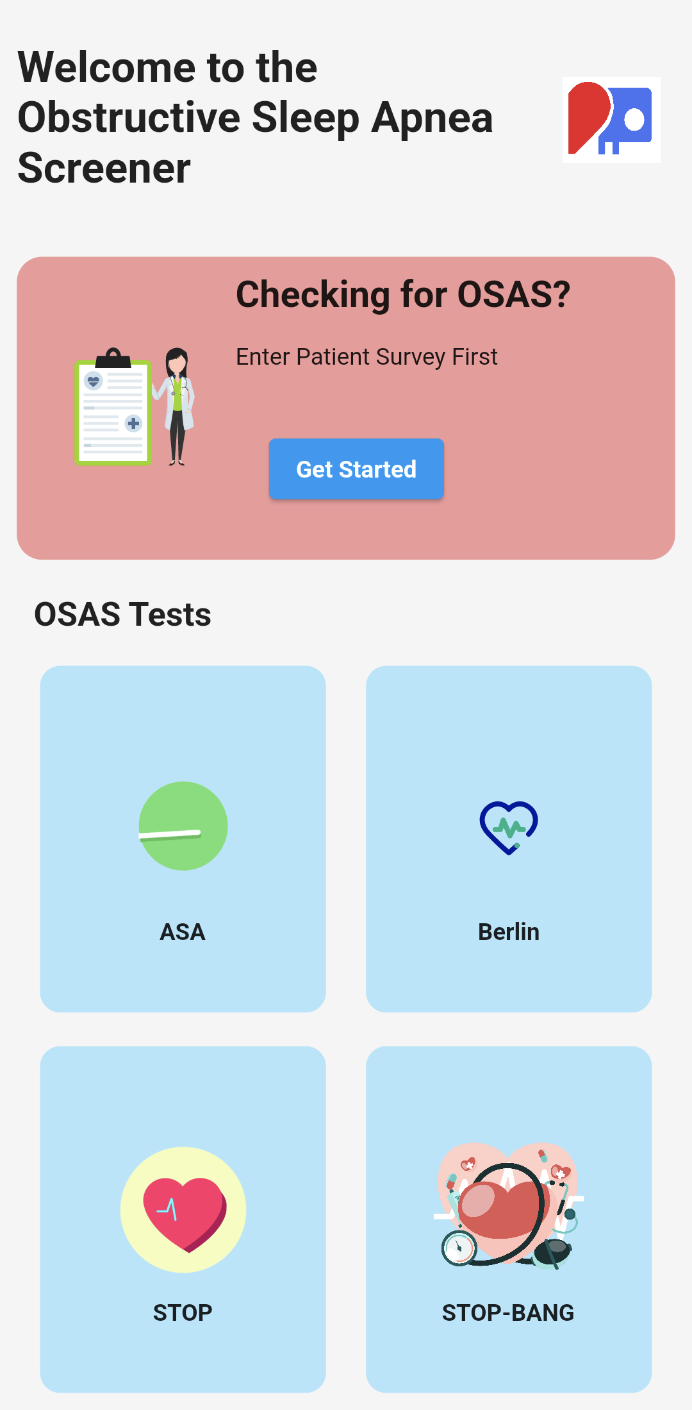
Task: Open the Berlin test card
Action: click(x=509, y=839)
